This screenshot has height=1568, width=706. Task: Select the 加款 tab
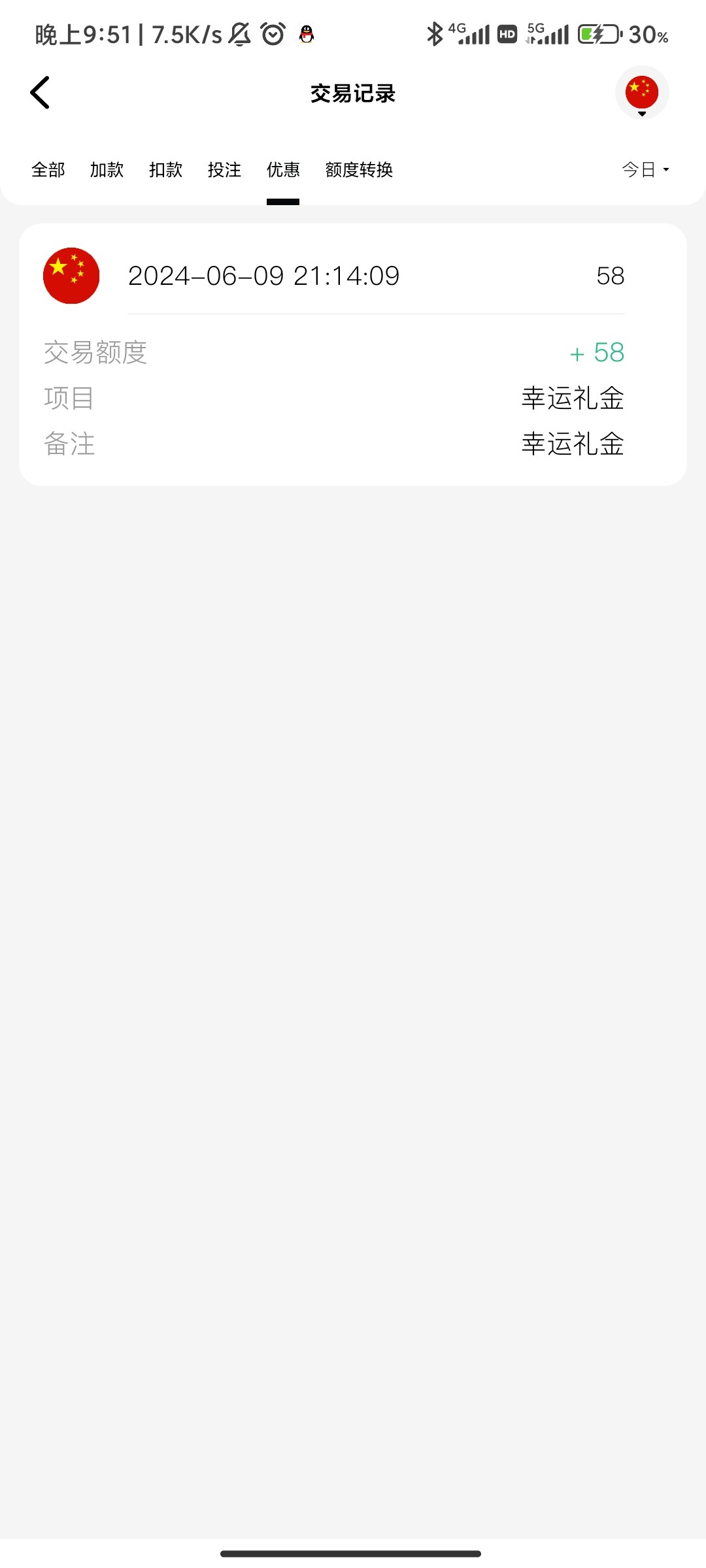click(x=107, y=170)
